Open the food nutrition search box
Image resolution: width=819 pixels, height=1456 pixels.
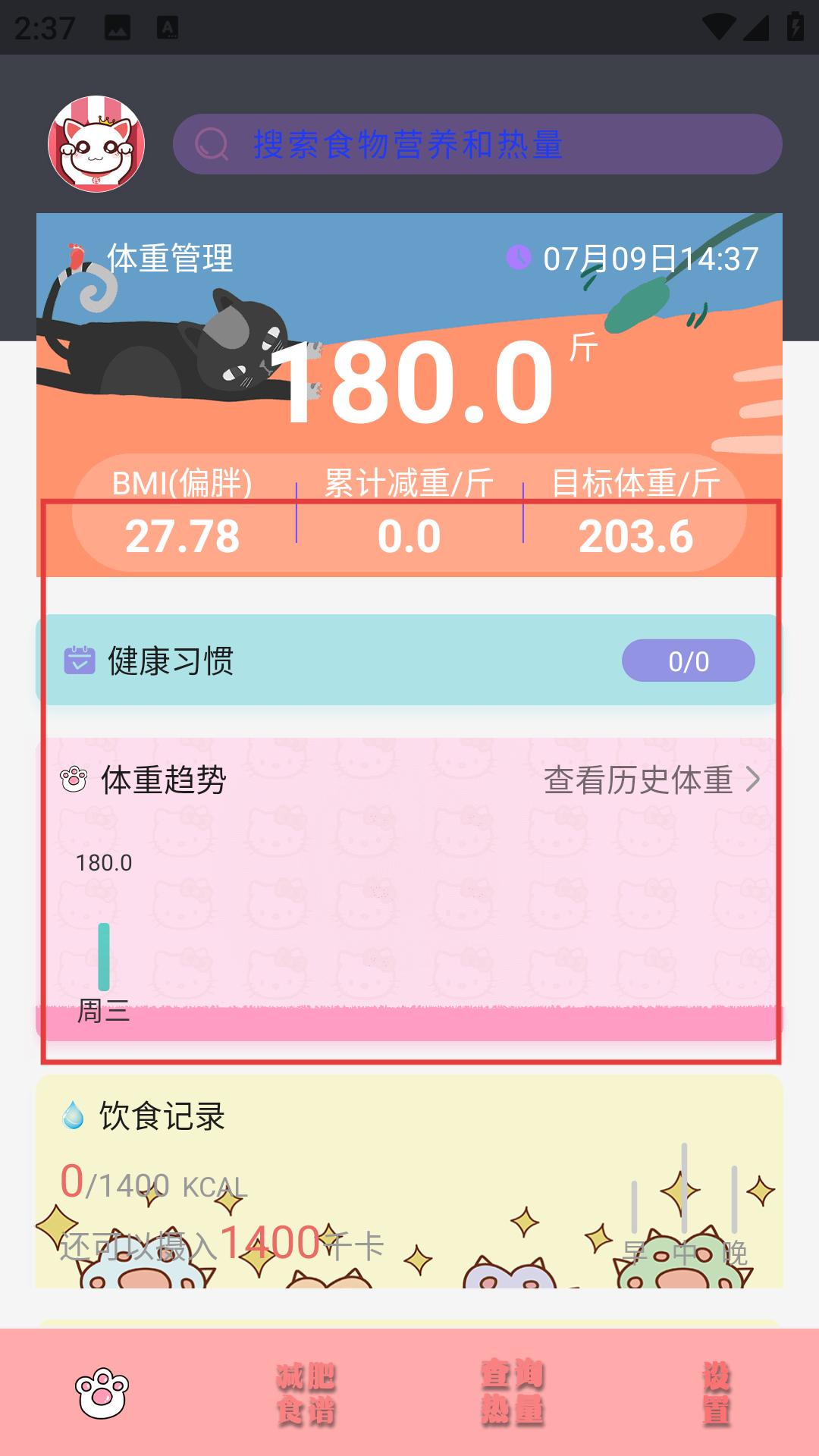click(x=478, y=144)
